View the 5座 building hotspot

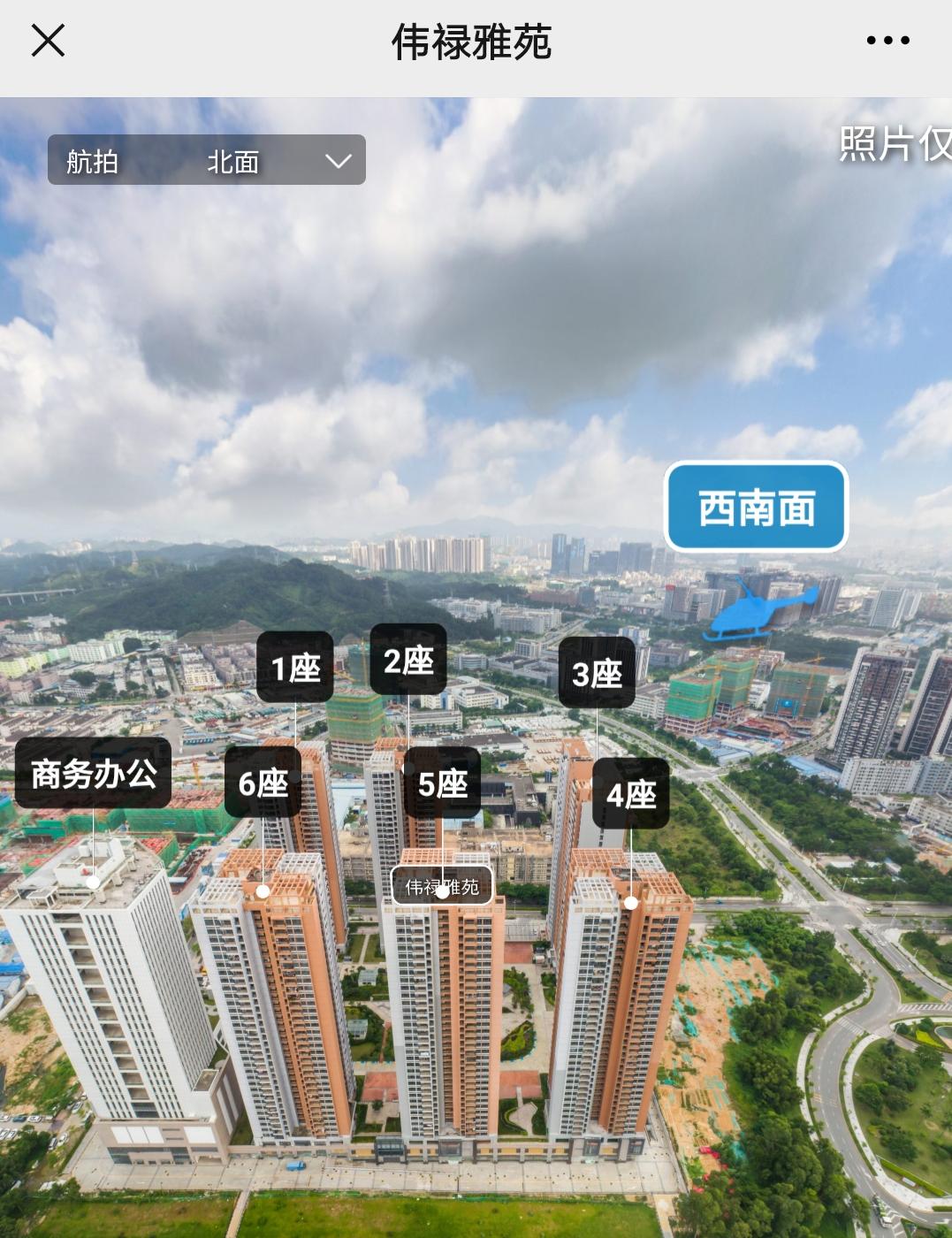[x=442, y=783]
